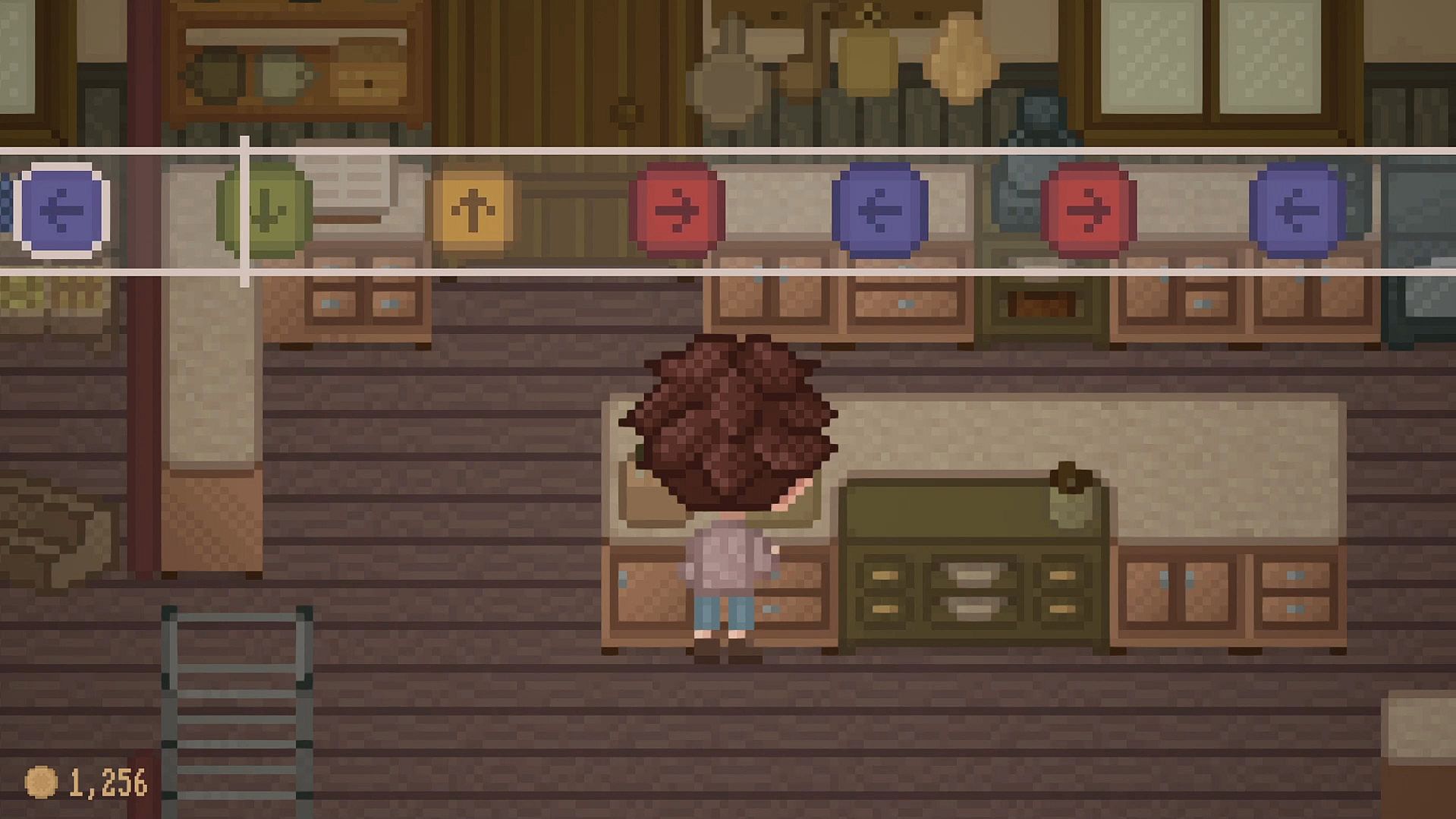Hit the white-outlined blue left arrow note

61,210
